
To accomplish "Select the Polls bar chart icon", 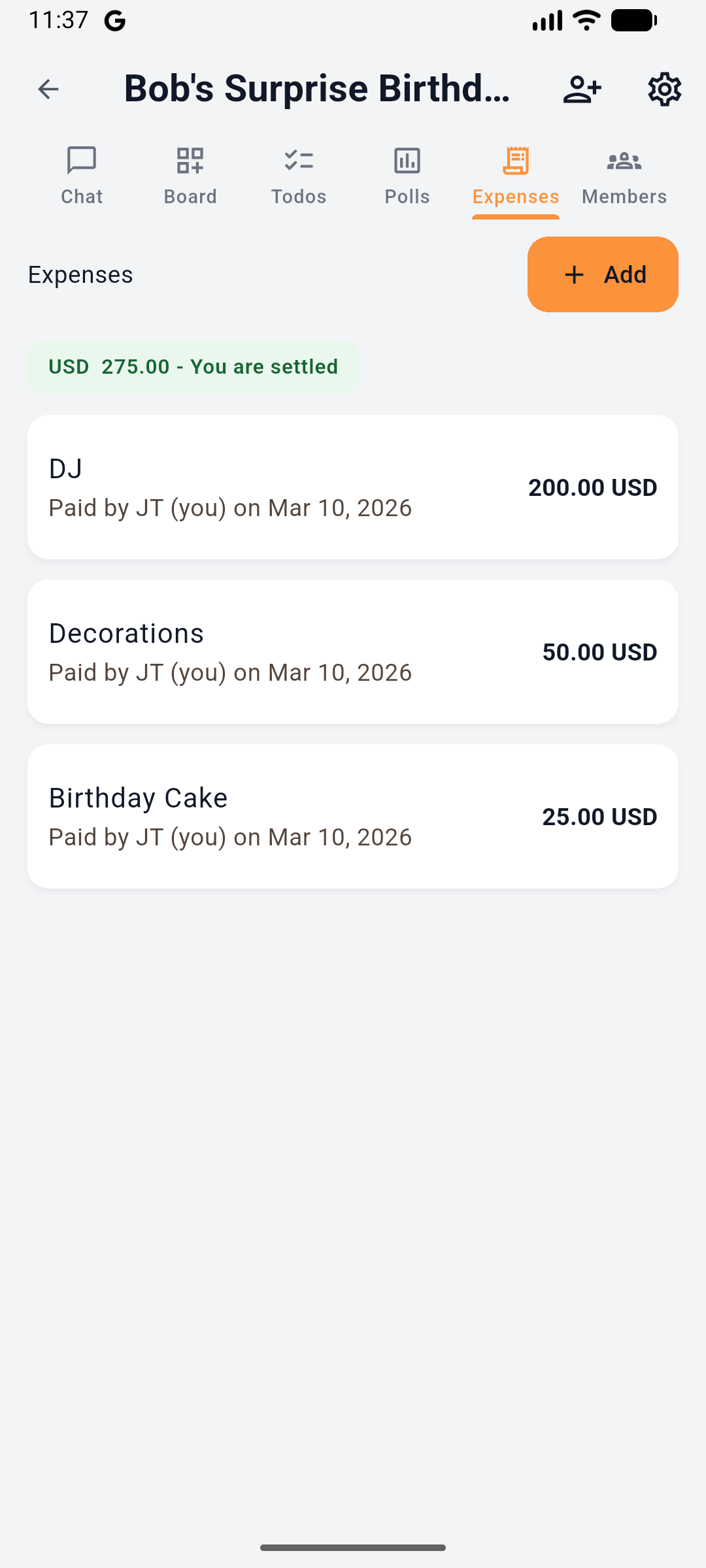I will click(407, 160).
